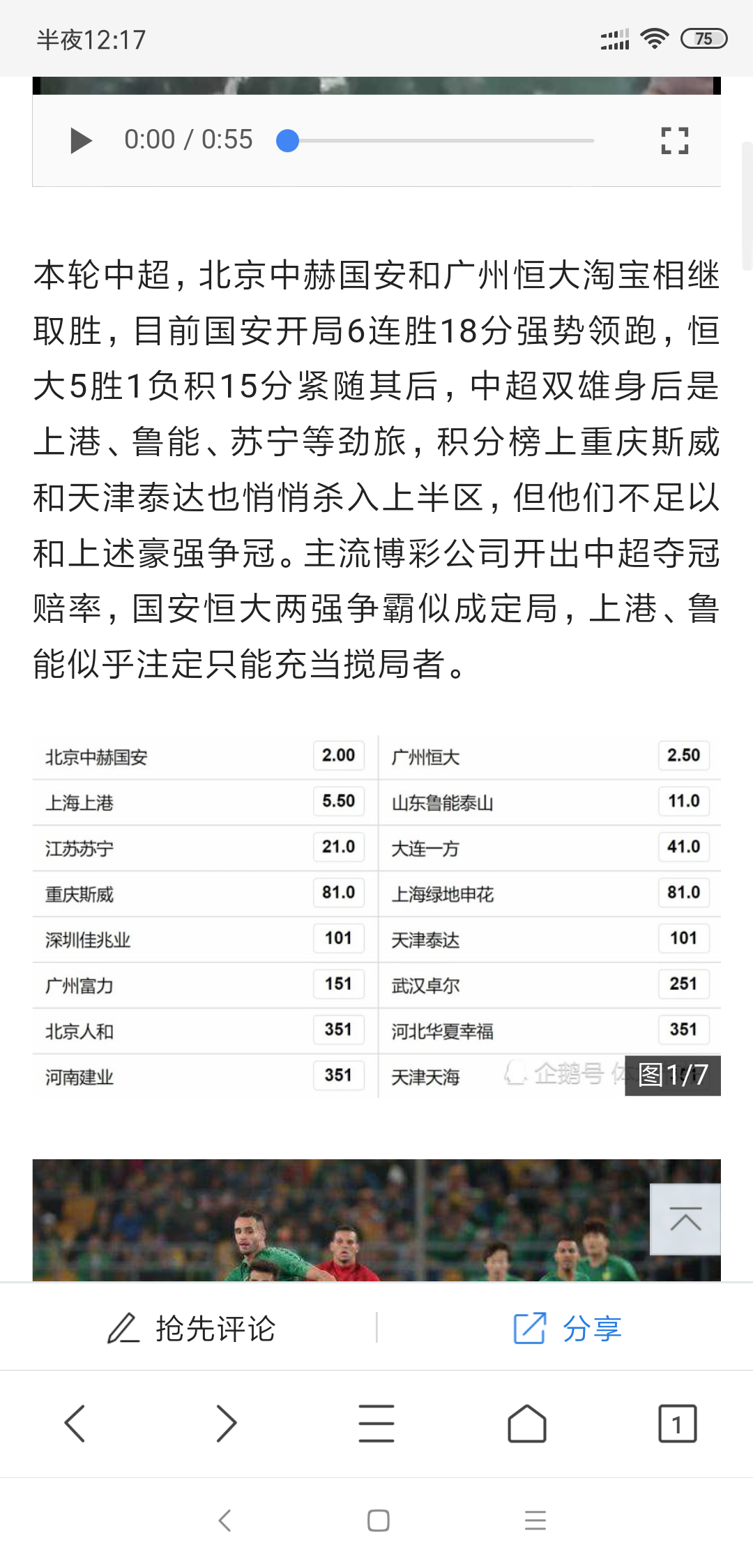Go back to previous web page
The image size is (753, 1568).
[75, 1423]
